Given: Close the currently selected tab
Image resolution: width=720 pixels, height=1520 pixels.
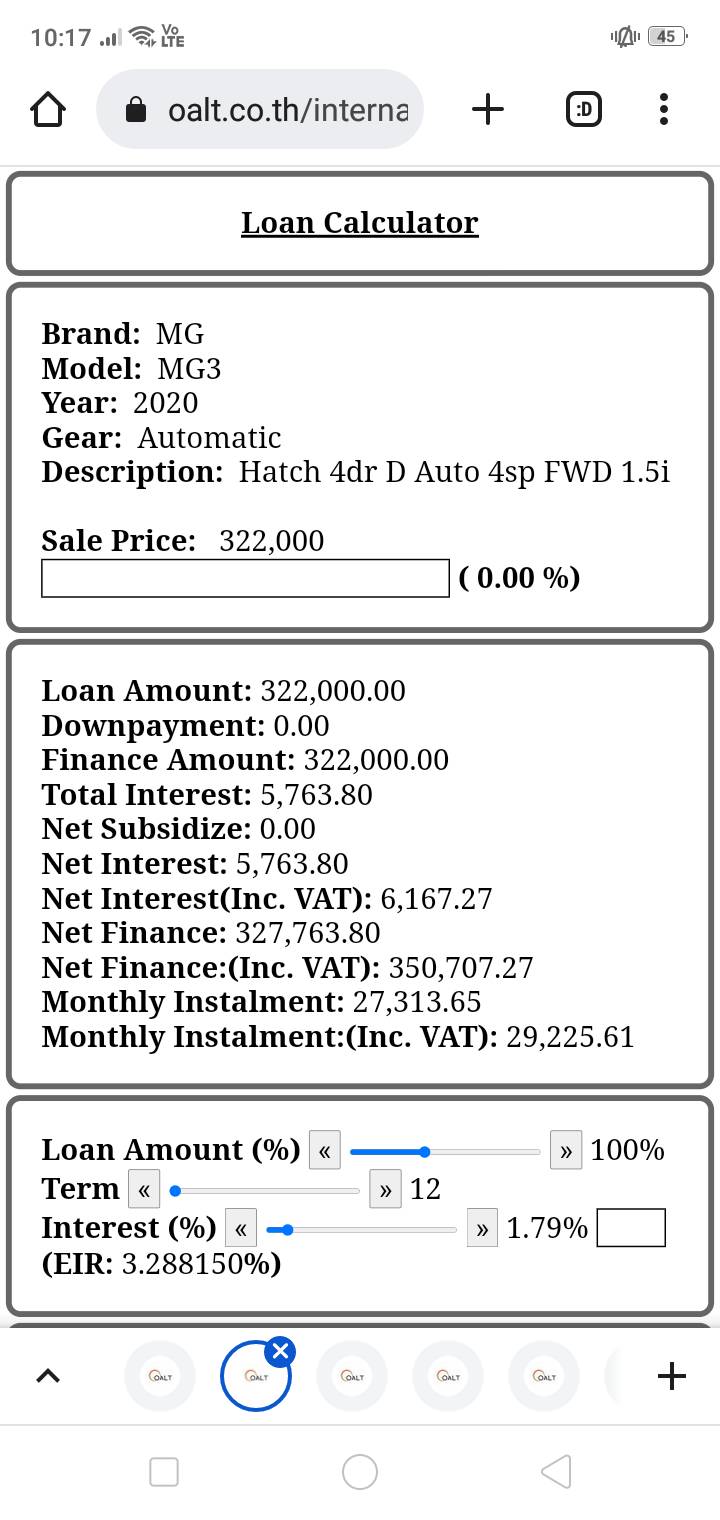Looking at the screenshot, I should pos(280,1353).
